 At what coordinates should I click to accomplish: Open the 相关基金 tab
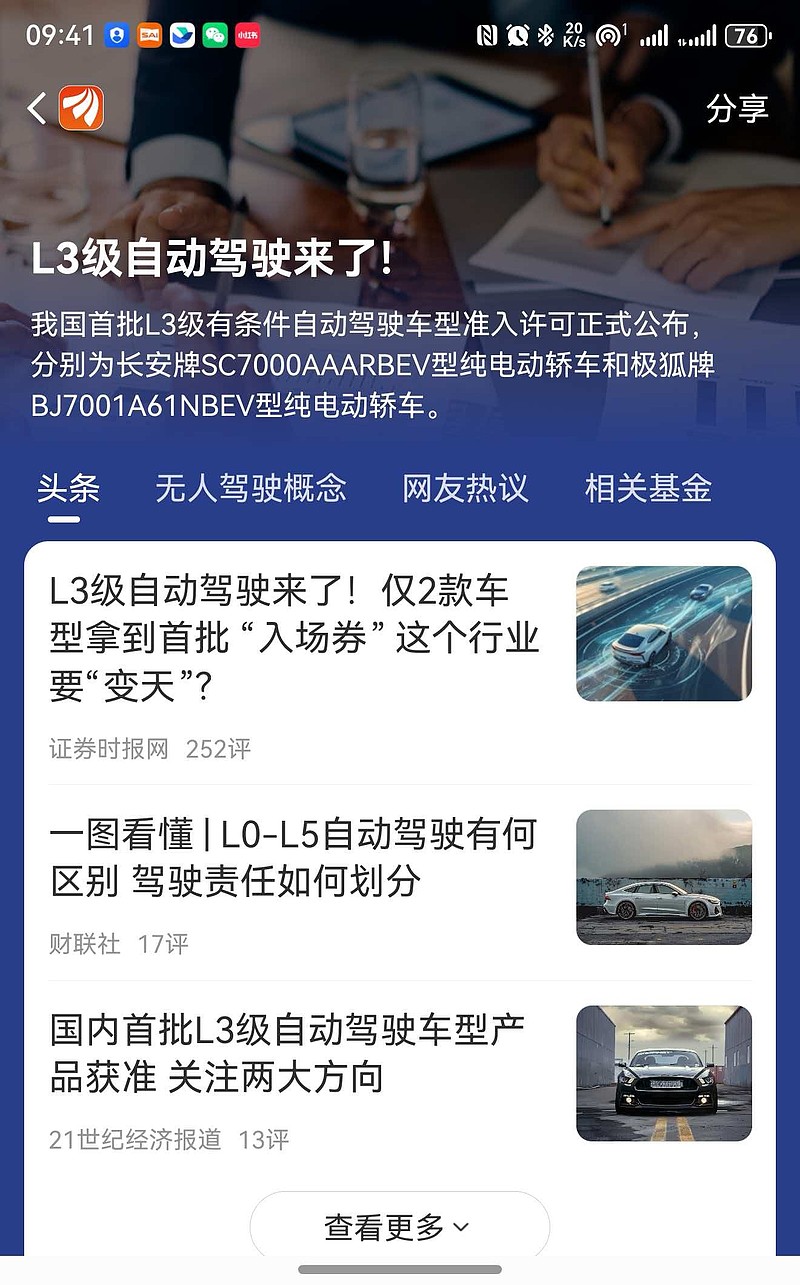(650, 490)
